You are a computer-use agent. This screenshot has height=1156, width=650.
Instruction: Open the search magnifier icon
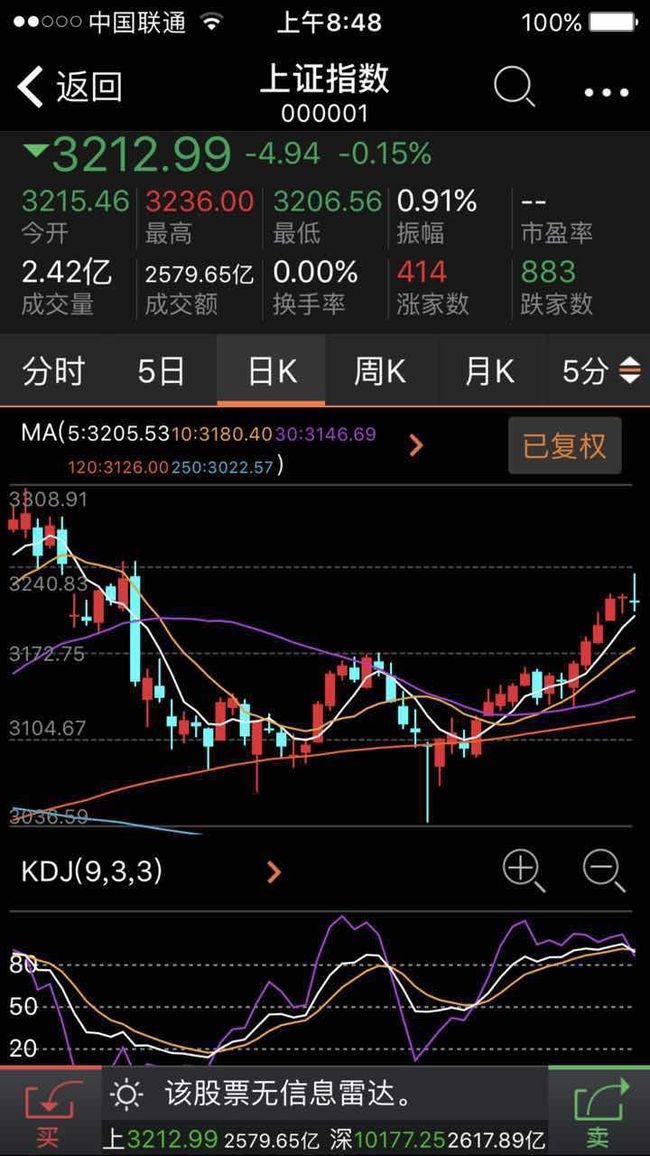(514, 89)
